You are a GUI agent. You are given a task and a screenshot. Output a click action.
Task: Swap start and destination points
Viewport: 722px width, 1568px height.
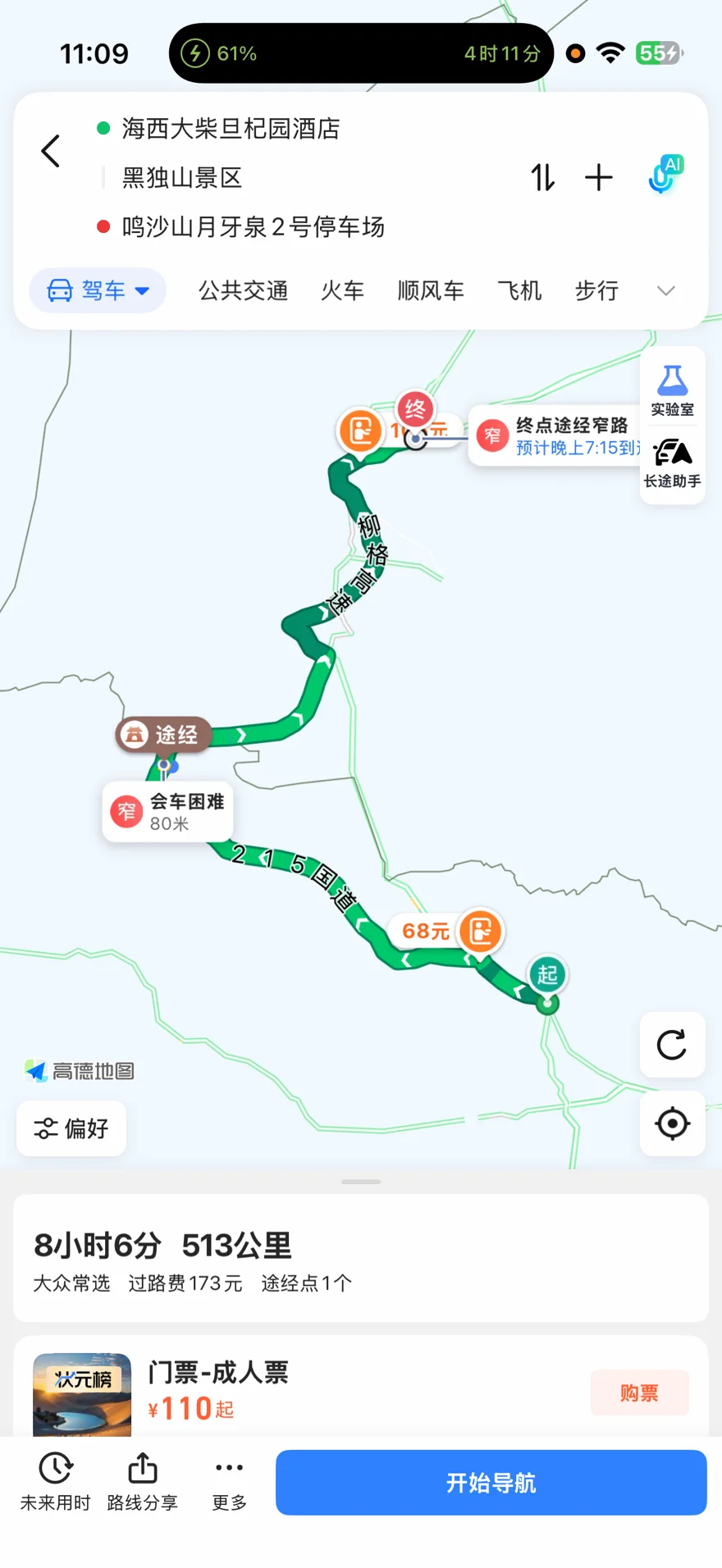coord(543,177)
